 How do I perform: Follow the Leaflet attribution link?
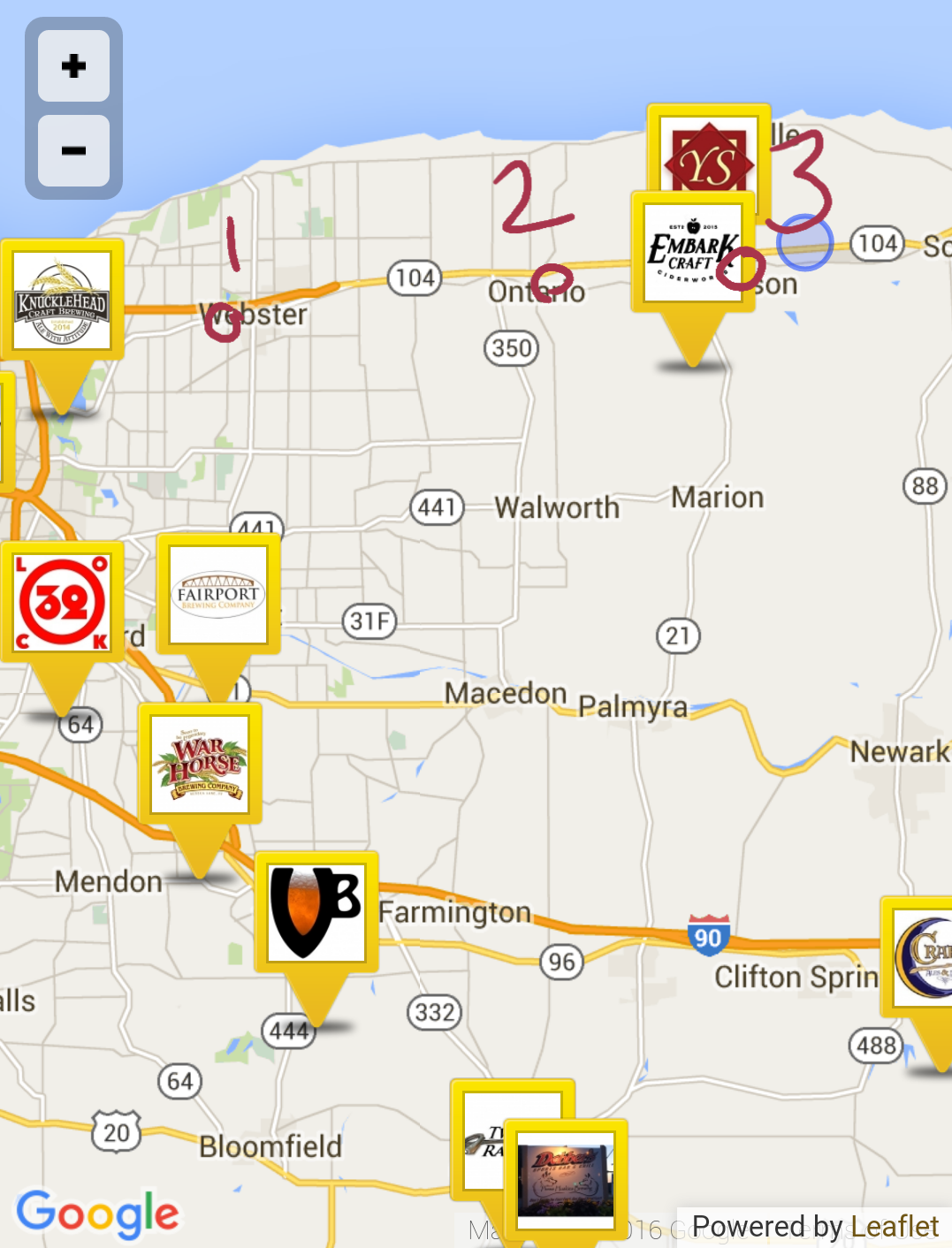point(895,1227)
